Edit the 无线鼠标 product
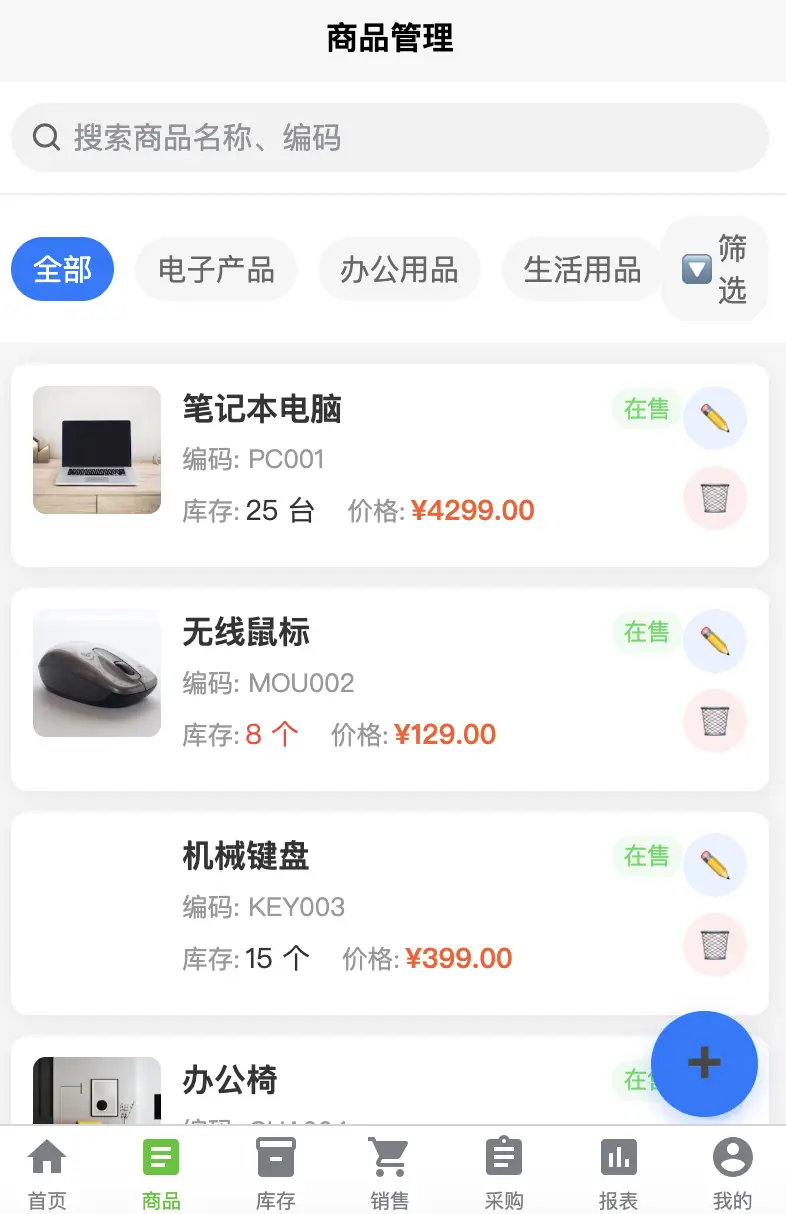 coord(715,641)
